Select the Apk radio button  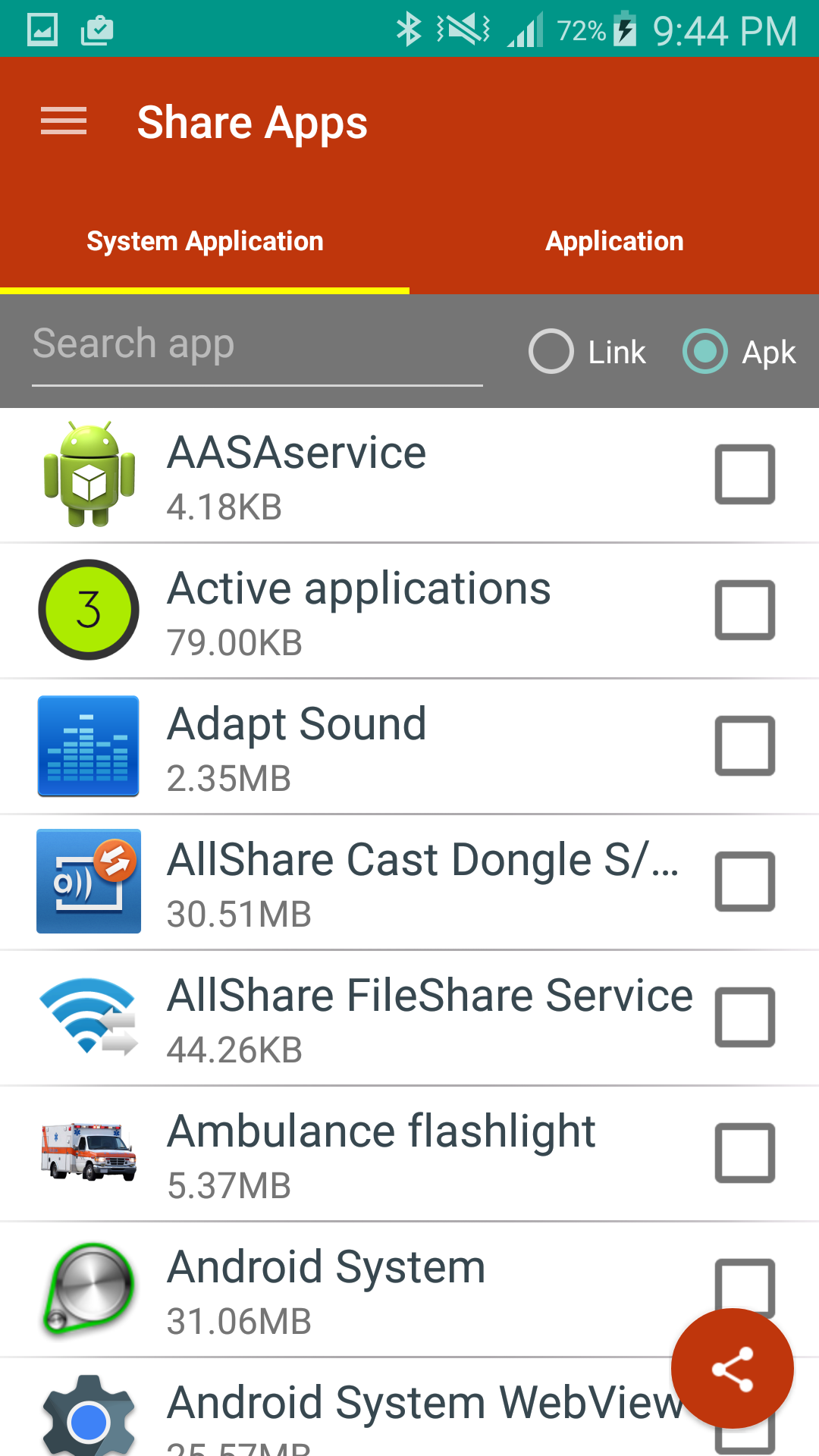(704, 351)
